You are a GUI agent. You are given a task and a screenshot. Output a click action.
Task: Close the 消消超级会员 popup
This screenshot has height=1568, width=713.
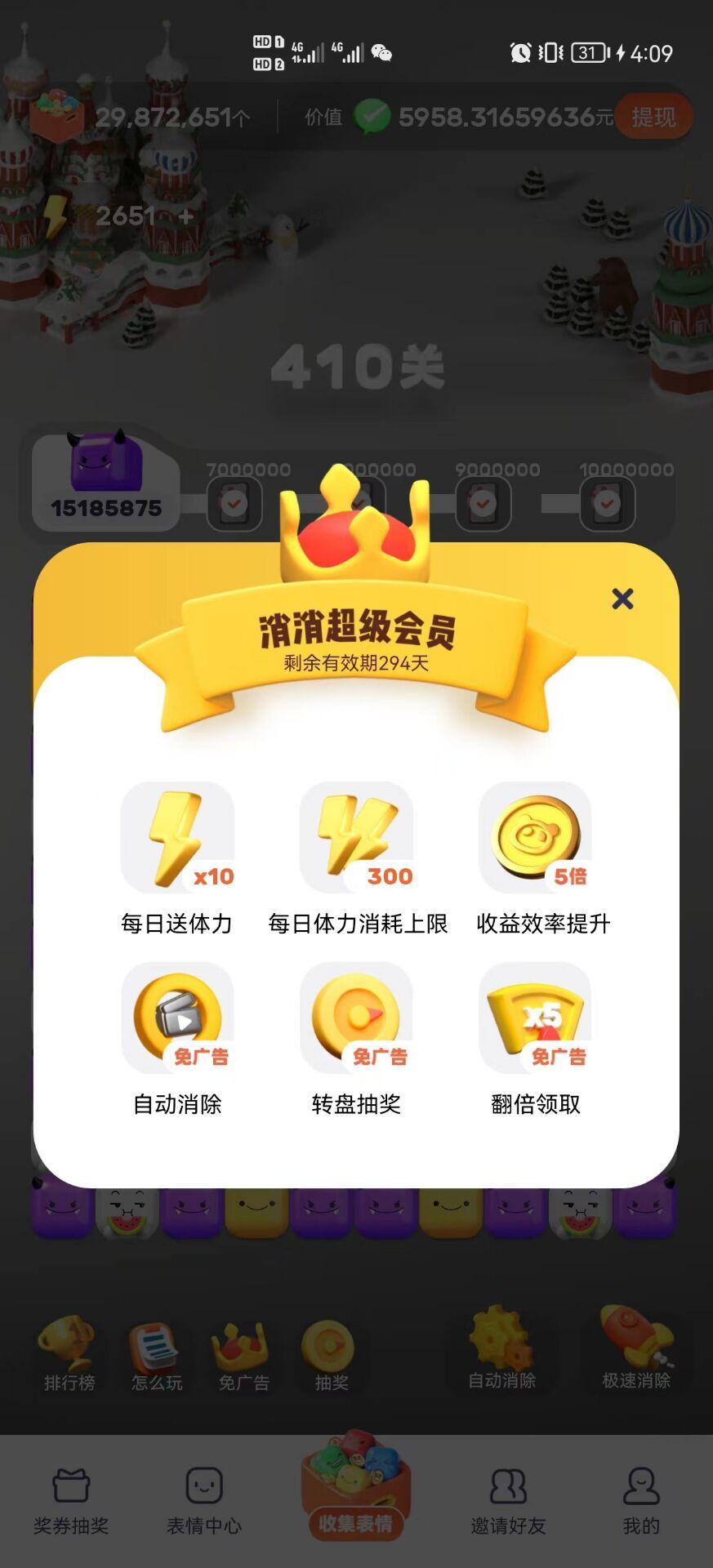pyautogui.click(x=623, y=599)
